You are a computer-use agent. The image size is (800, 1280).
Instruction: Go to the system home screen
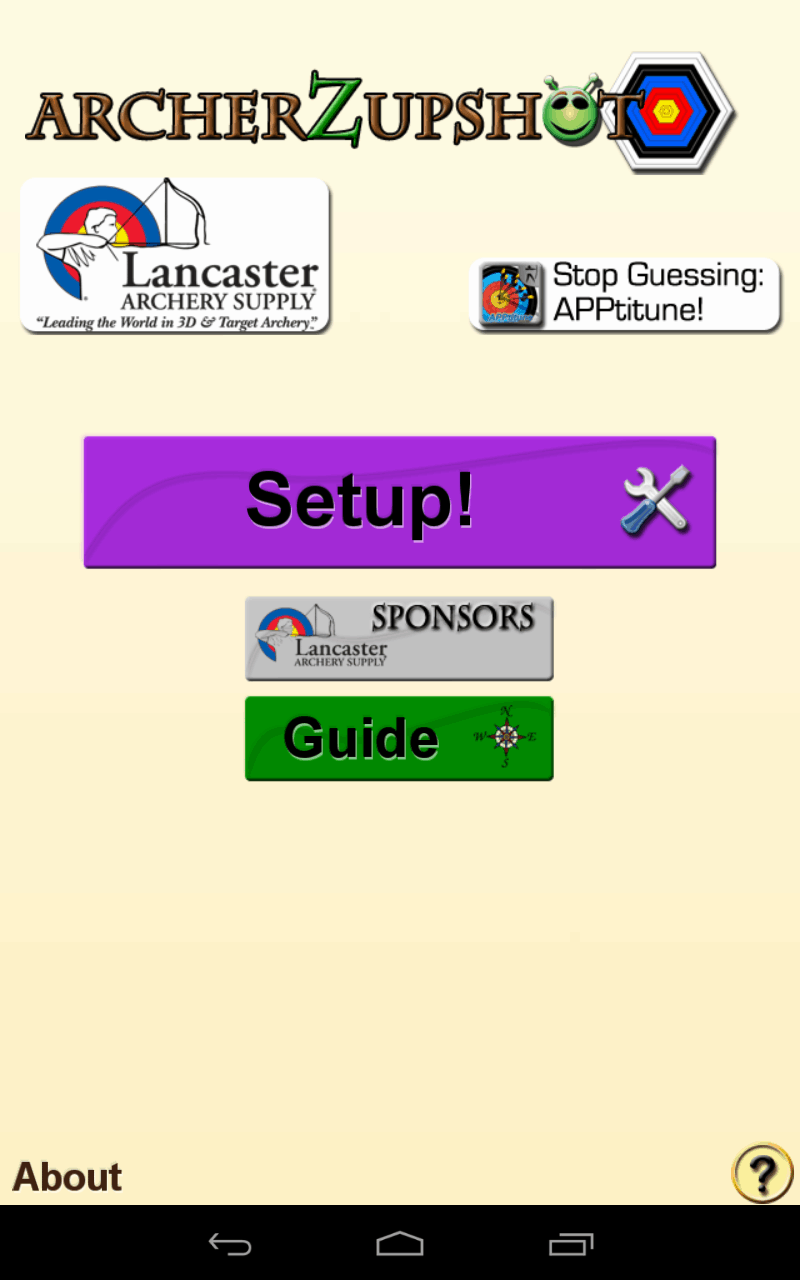click(400, 1244)
